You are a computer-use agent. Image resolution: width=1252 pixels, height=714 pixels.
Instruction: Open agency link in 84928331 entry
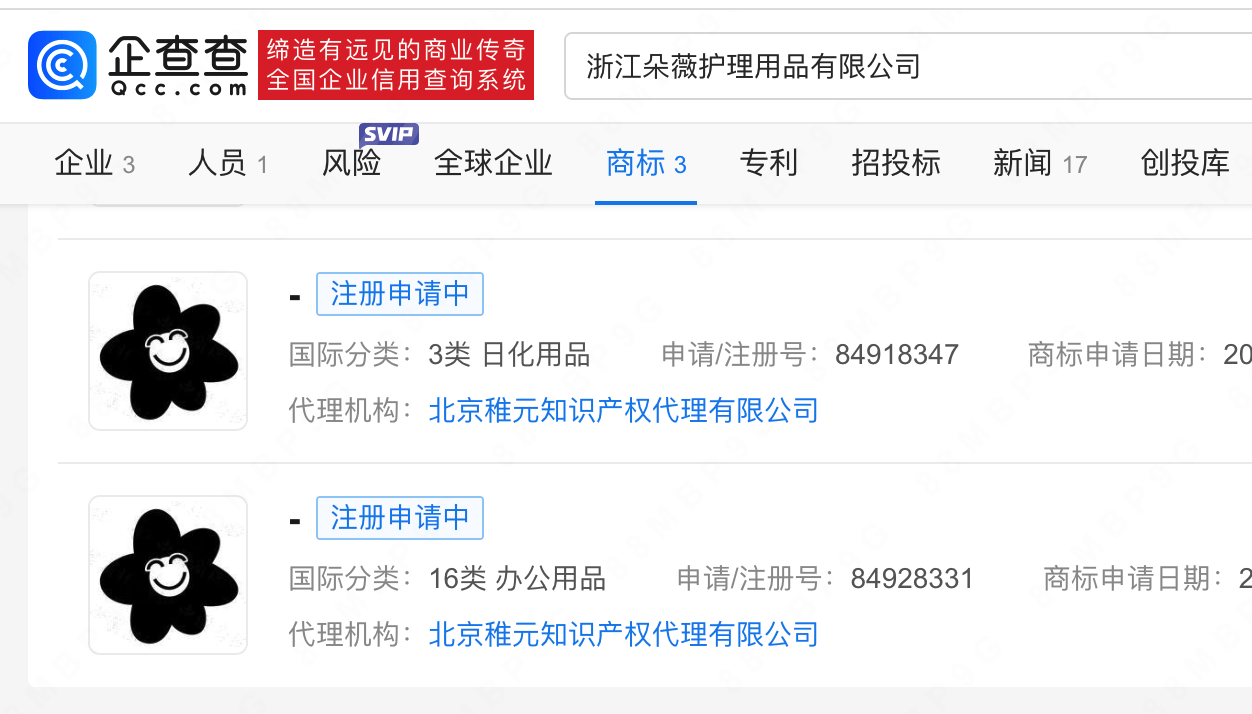point(623,634)
